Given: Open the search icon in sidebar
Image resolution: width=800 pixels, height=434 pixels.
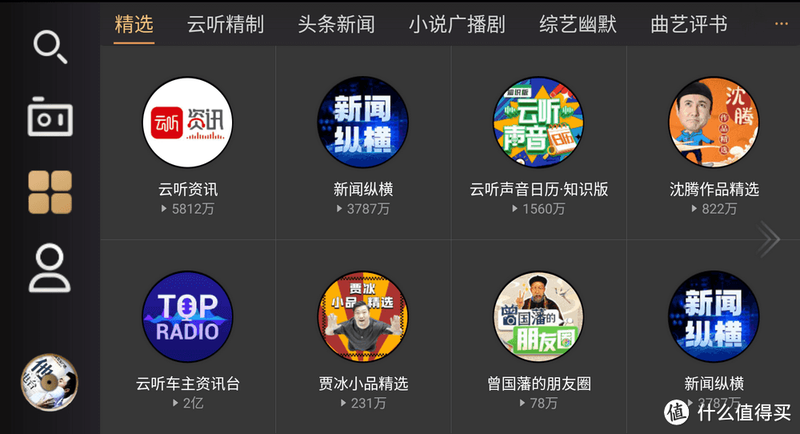Looking at the screenshot, I should pyautogui.click(x=49, y=47).
